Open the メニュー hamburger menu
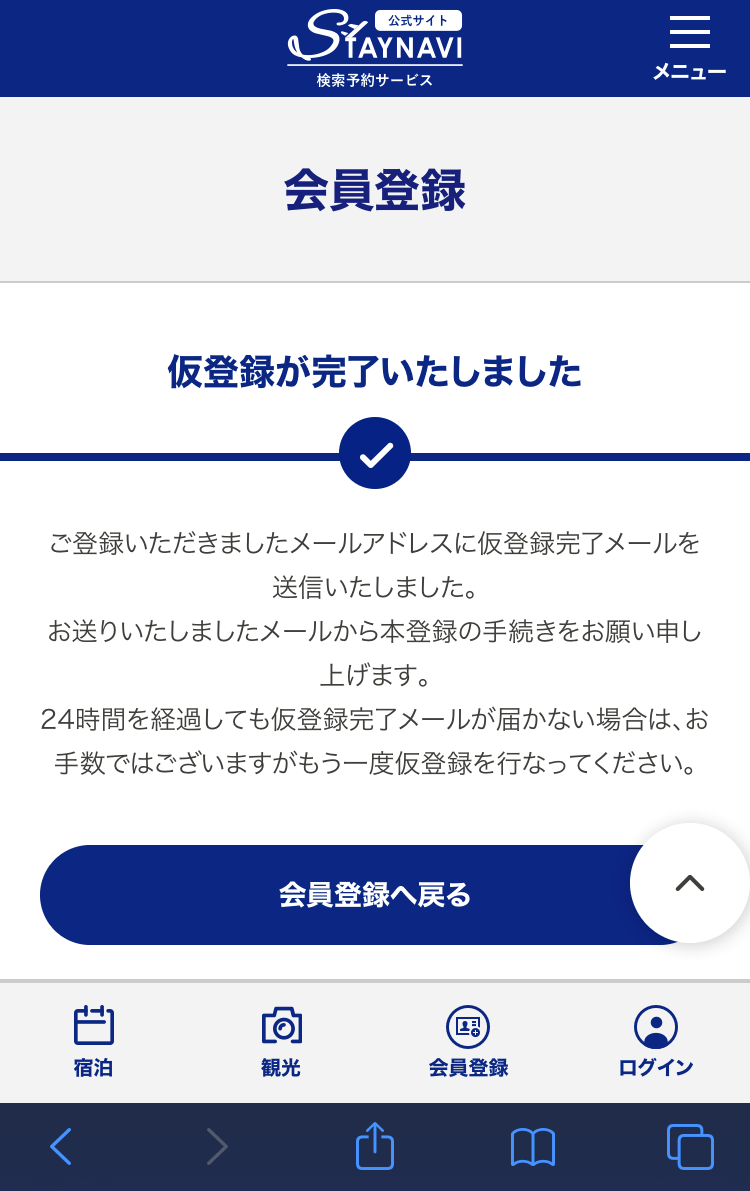Screen dimensions: 750x1191 coord(689,47)
